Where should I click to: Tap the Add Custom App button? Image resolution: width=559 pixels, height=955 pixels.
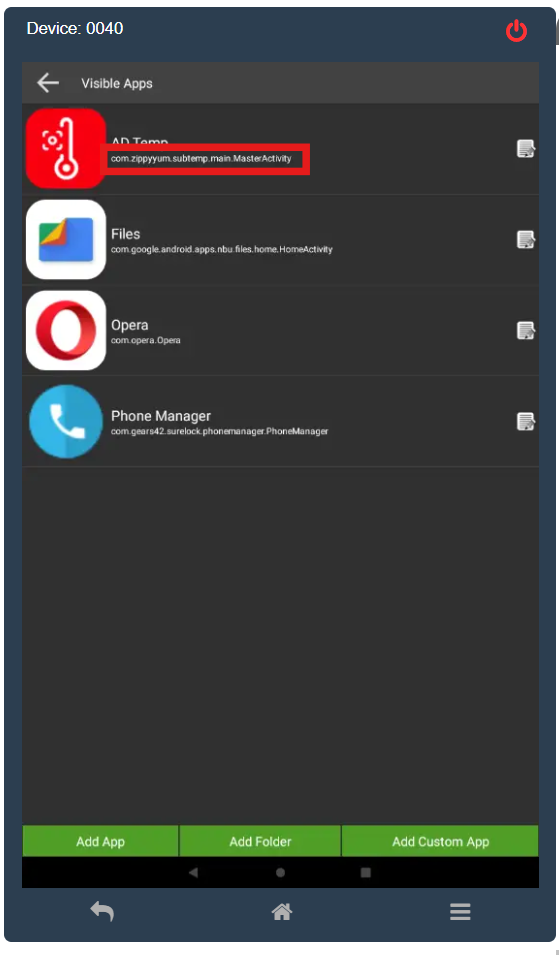[440, 841]
